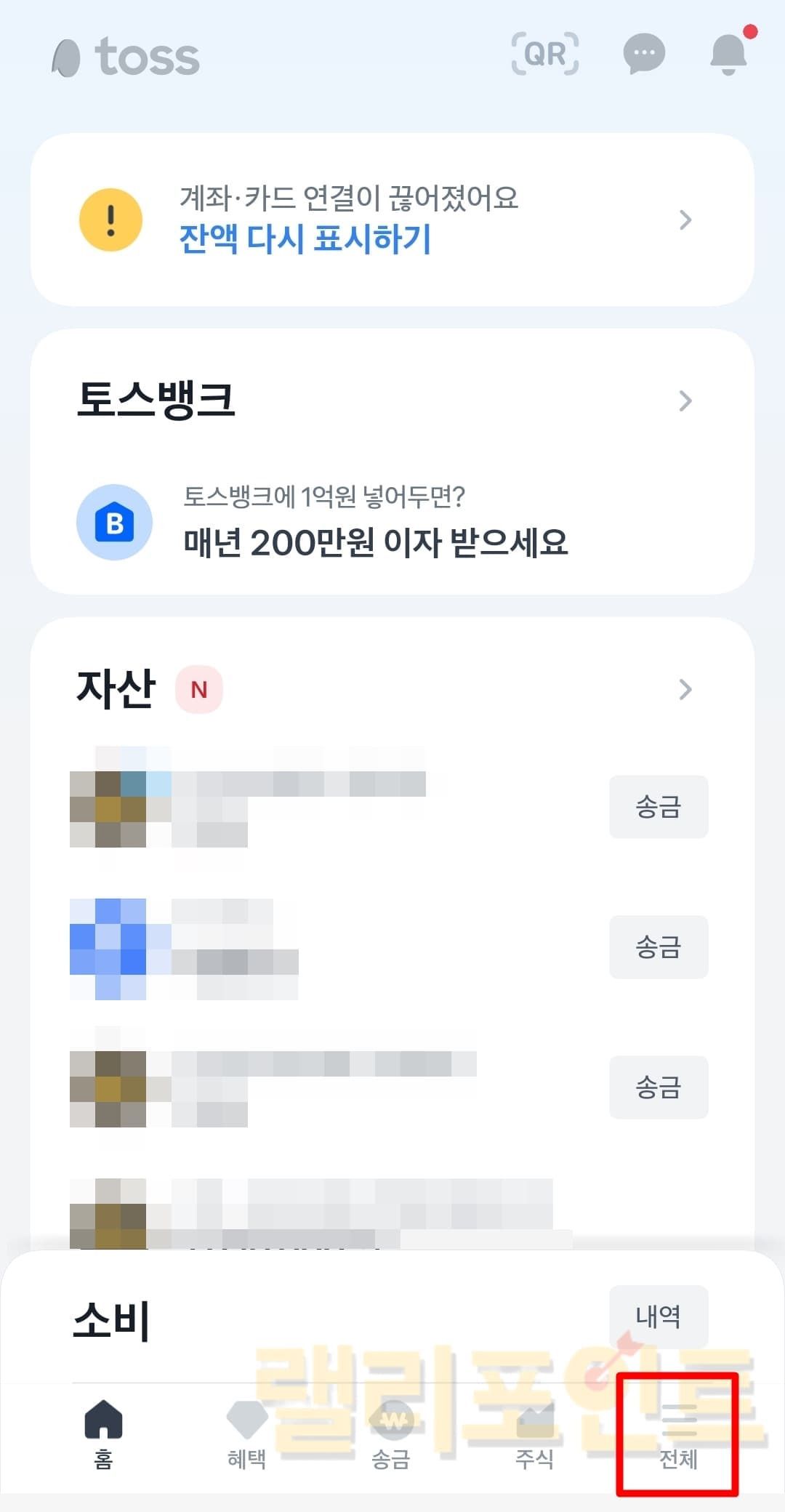
Task: Open the QR code scanner
Action: (x=545, y=54)
